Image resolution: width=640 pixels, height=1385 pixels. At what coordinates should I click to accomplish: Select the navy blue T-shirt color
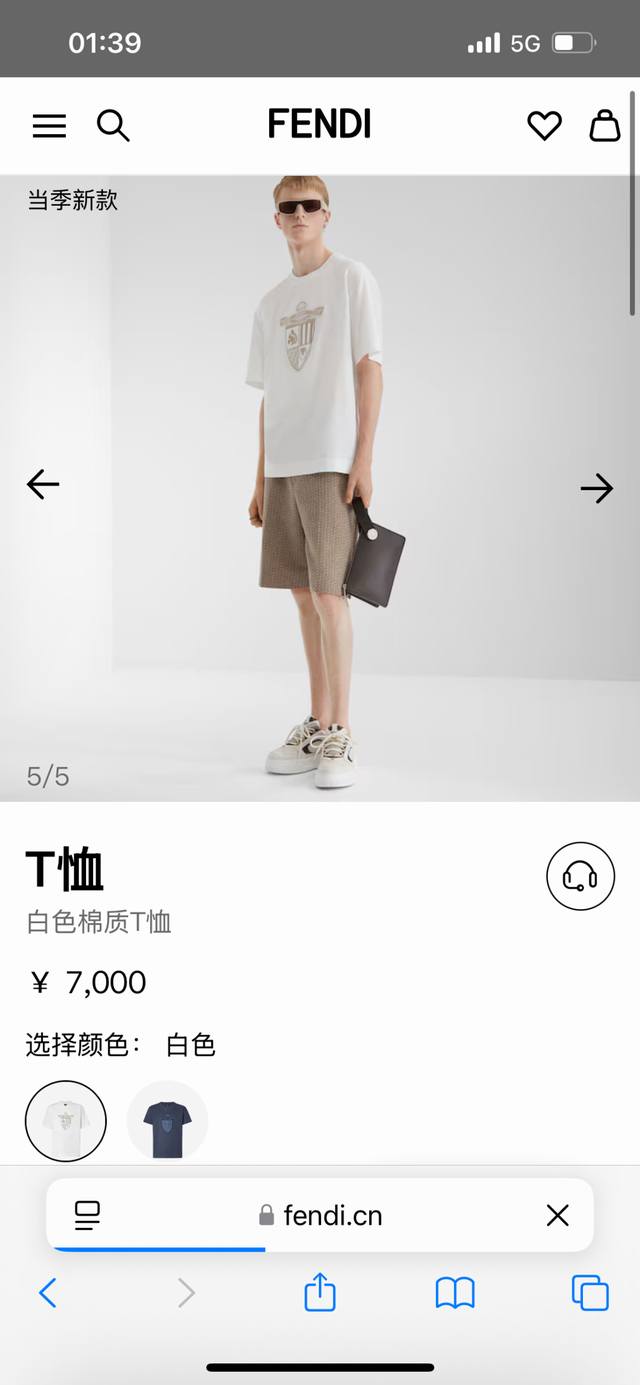167,1121
